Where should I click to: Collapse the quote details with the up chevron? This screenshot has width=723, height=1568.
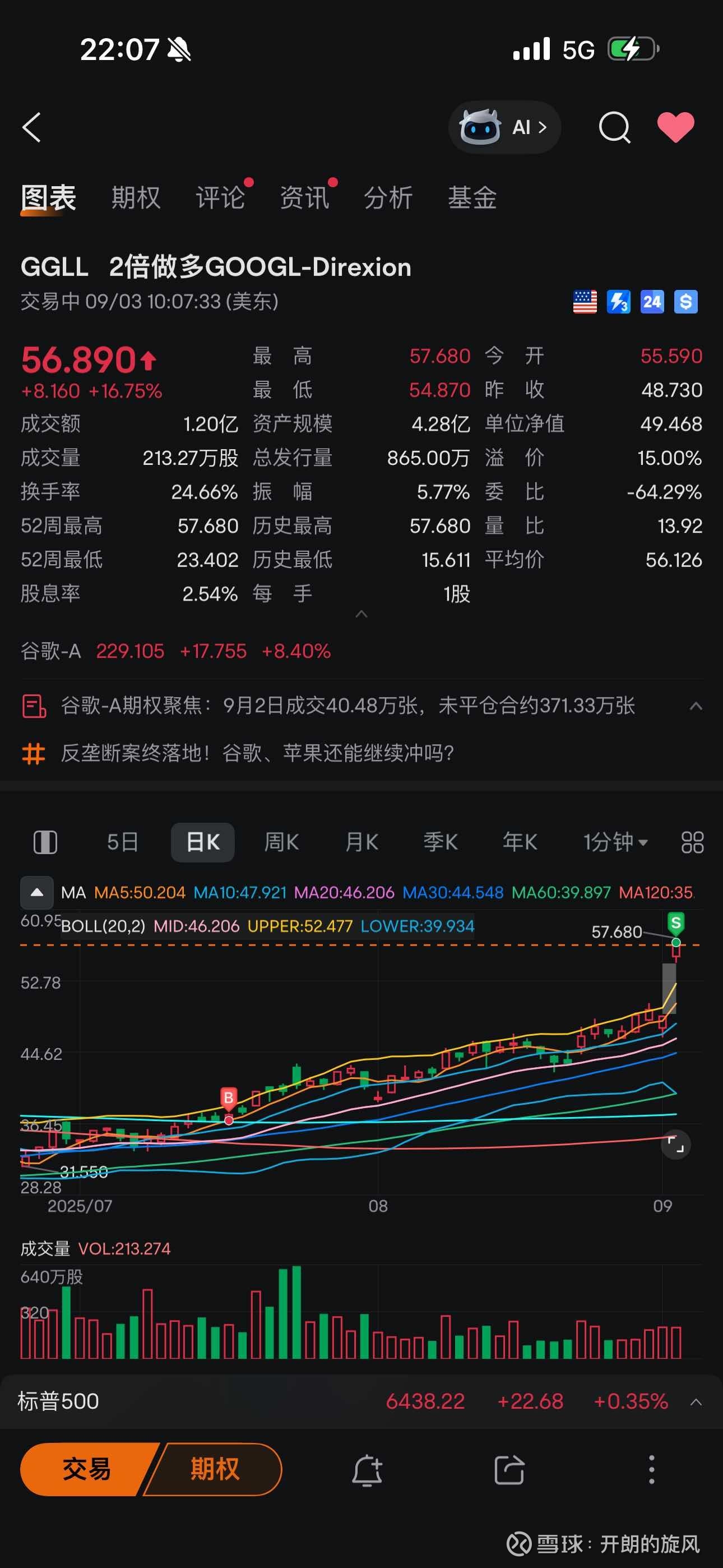click(x=361, y=614)
